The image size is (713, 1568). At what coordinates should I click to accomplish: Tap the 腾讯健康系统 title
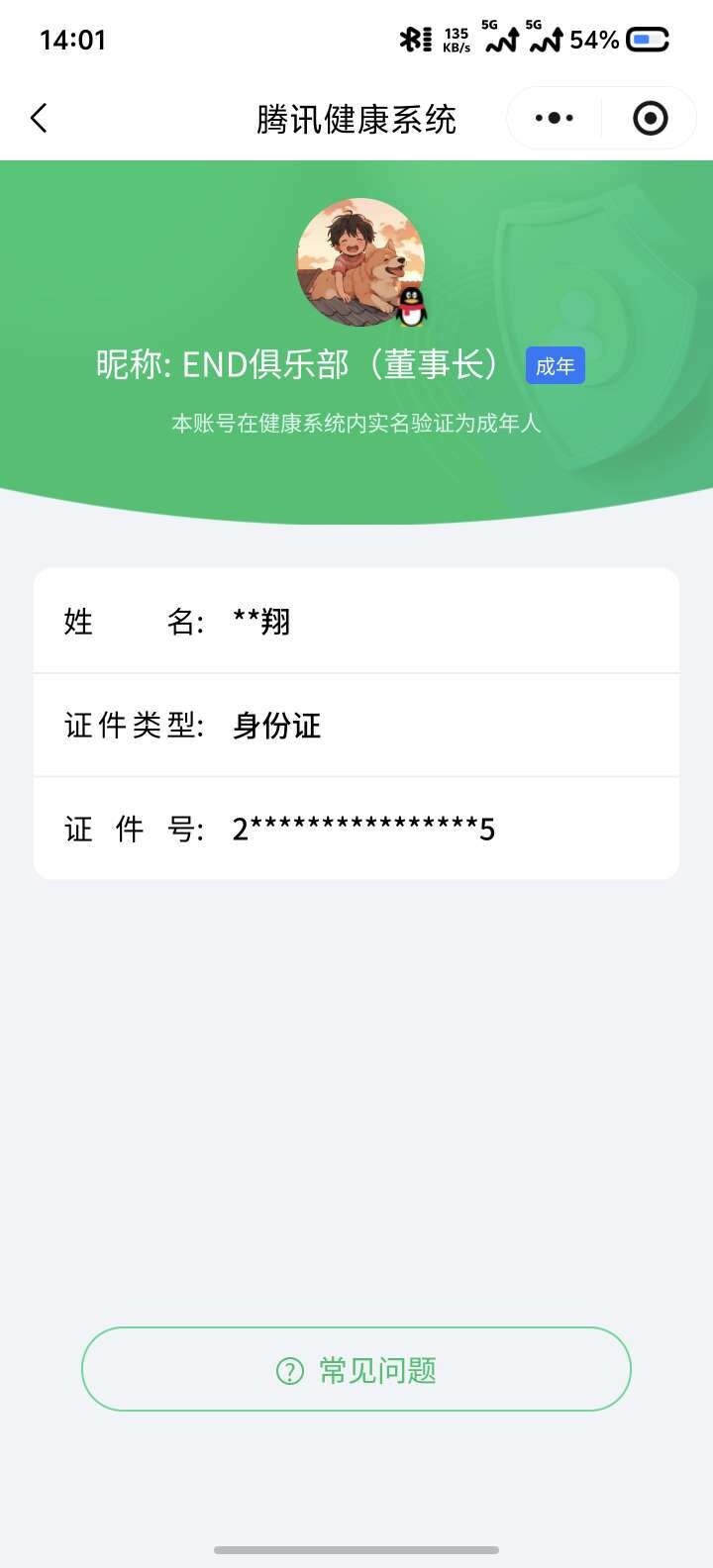tap(356, 117)
